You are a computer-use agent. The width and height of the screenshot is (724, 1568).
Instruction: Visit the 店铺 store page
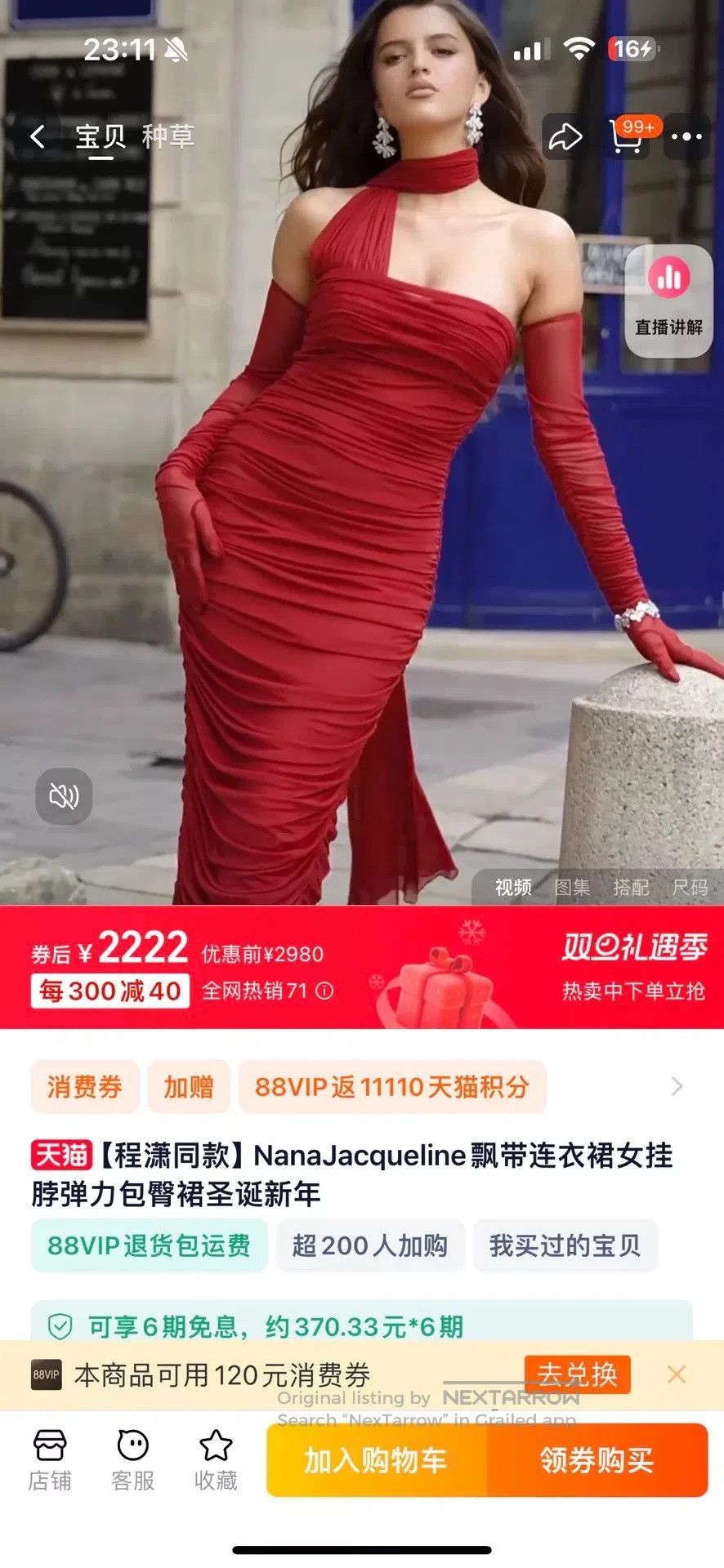click(x=50, y=1461)
